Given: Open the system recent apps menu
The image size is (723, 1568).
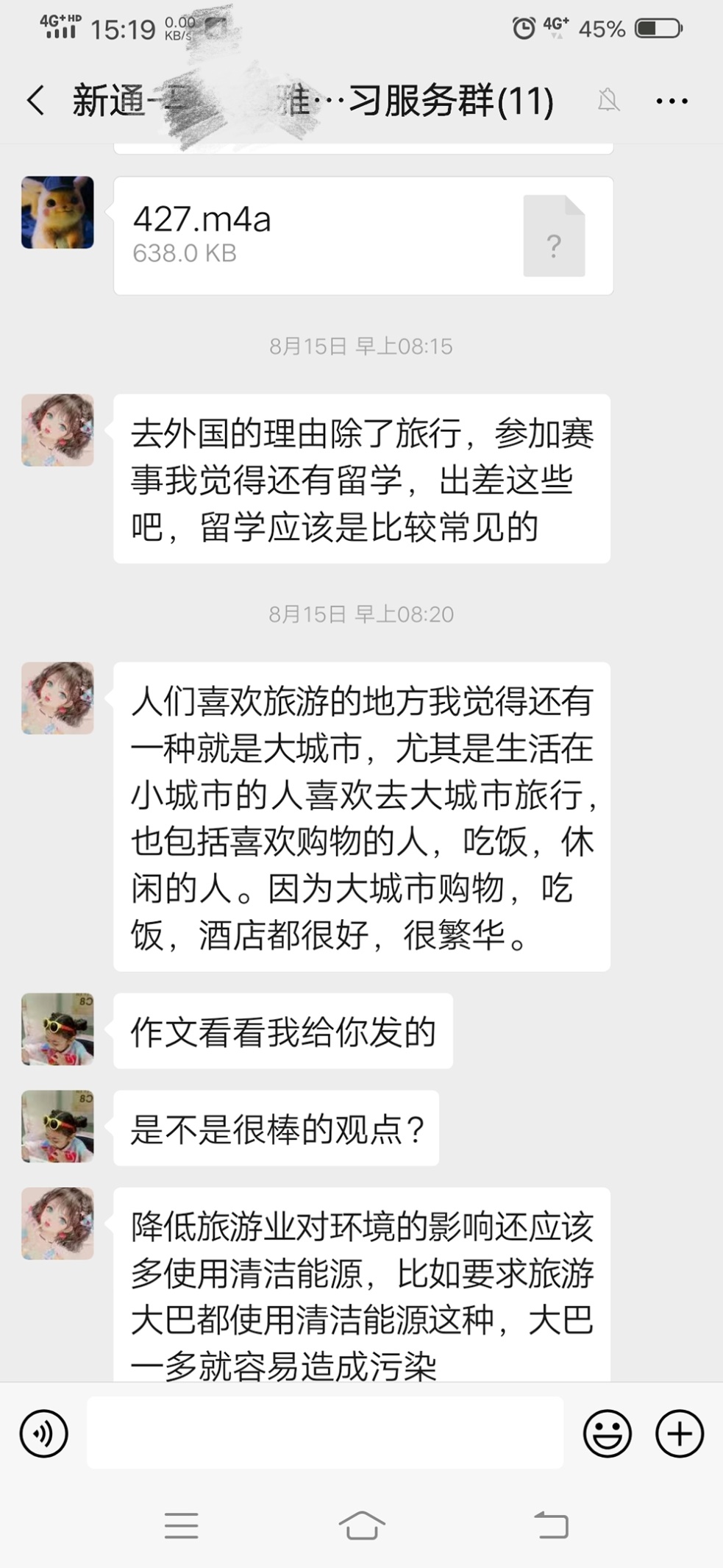Looking at the screenshot, I should tap(182, 1525).
